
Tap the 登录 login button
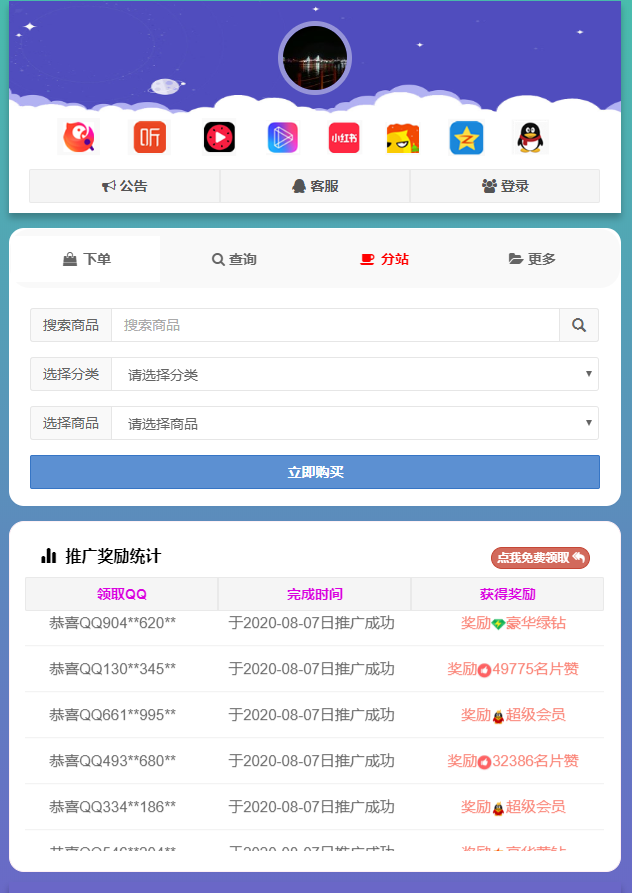tap(504, 186)
